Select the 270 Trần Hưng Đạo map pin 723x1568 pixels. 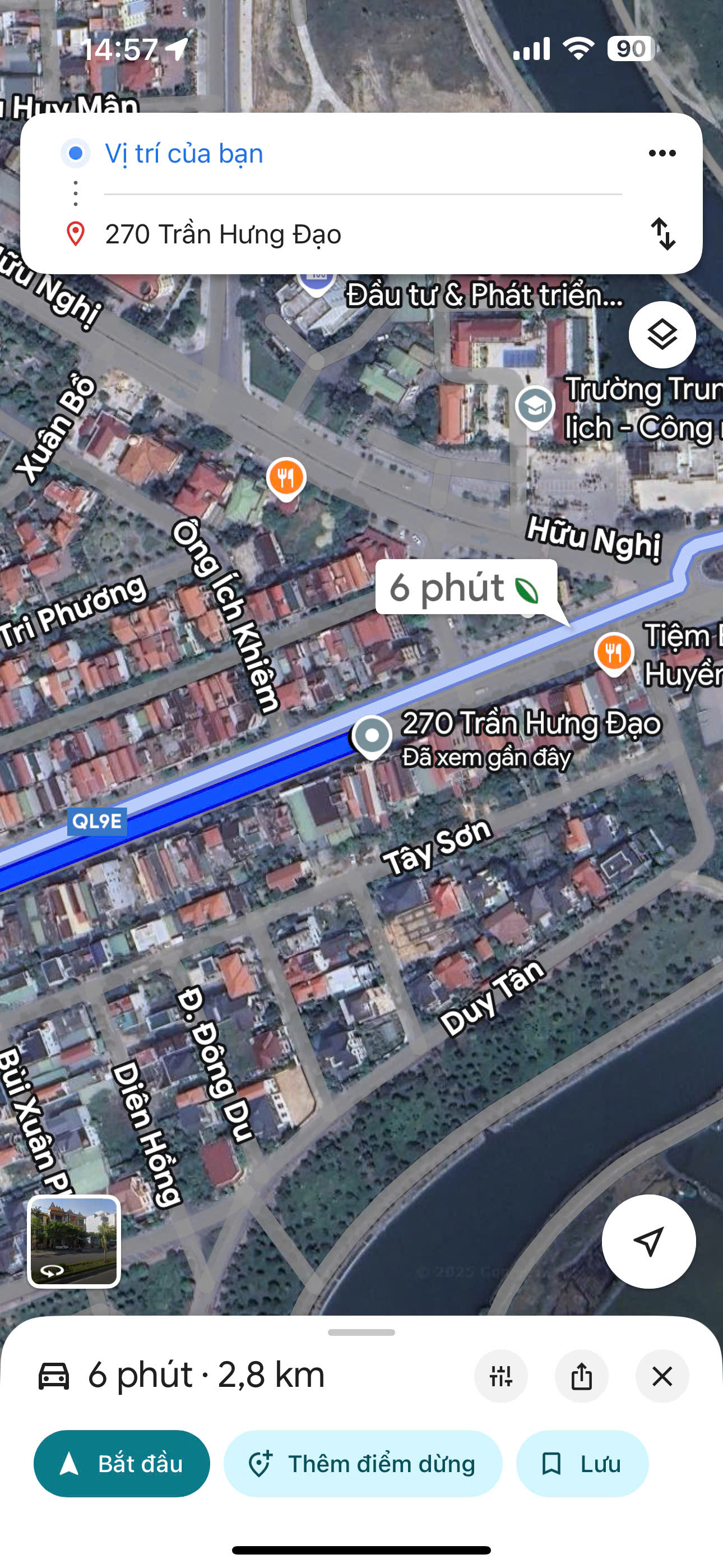372,736
